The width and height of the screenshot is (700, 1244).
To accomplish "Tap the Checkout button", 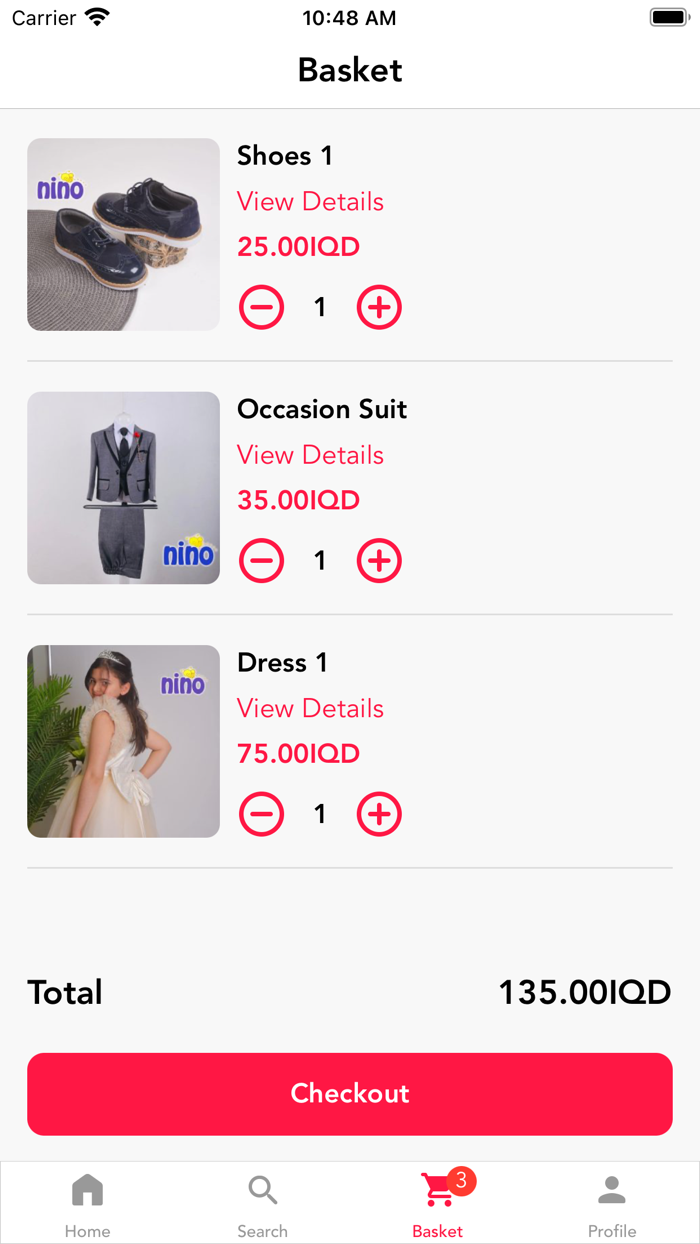I will pos(350,1093).
